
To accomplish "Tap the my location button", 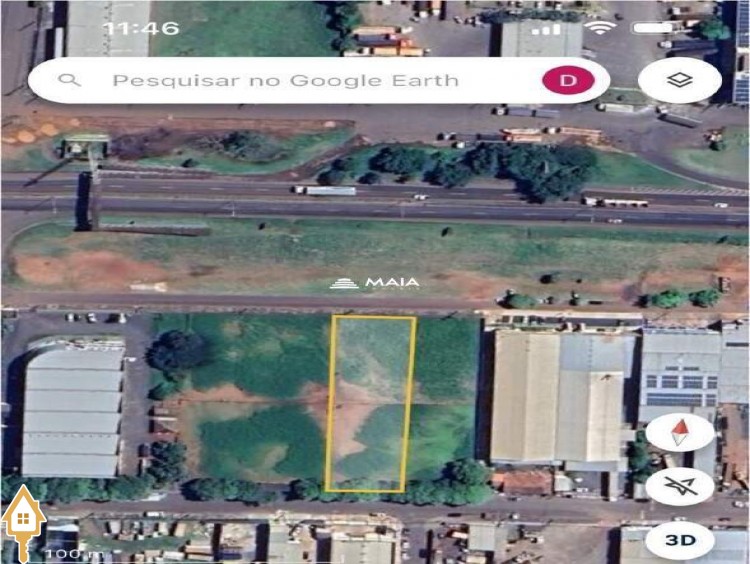I will tap(680, 486).
